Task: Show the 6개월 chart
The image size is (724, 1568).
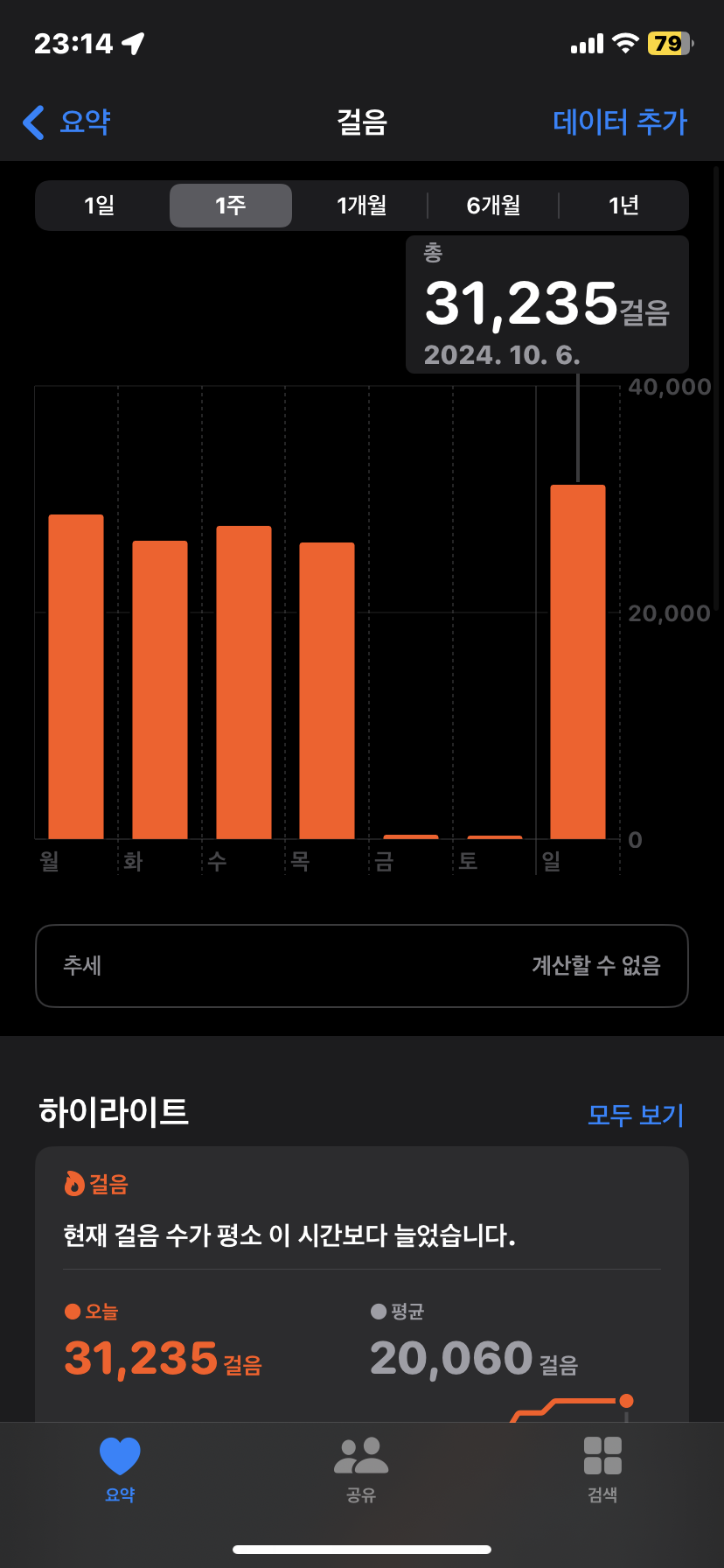Action: tap(493, 206)
